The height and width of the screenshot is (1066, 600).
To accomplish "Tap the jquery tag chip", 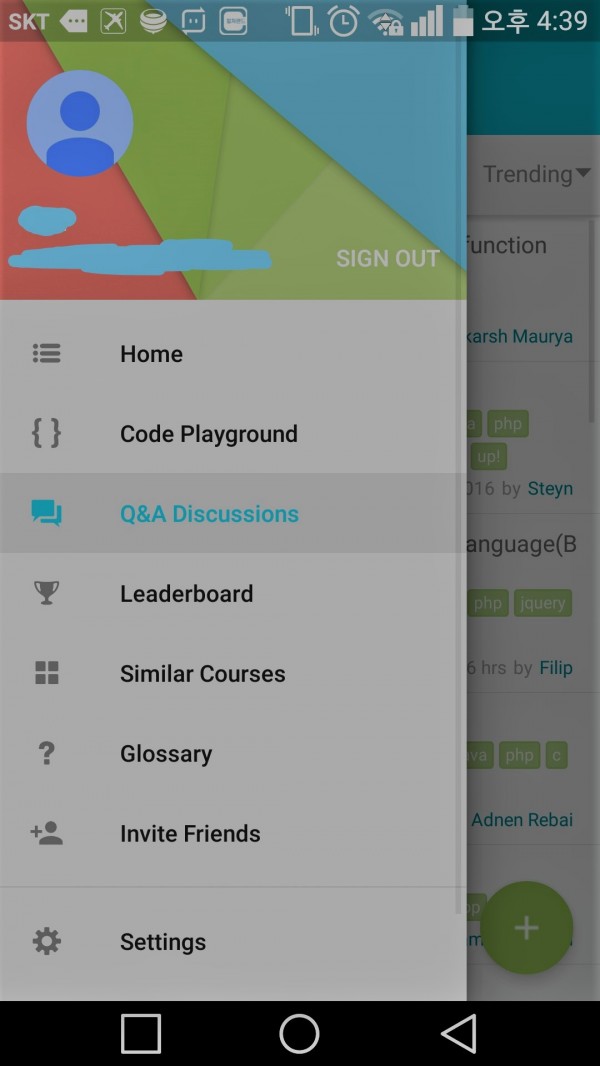I will (x=542, y=603).
